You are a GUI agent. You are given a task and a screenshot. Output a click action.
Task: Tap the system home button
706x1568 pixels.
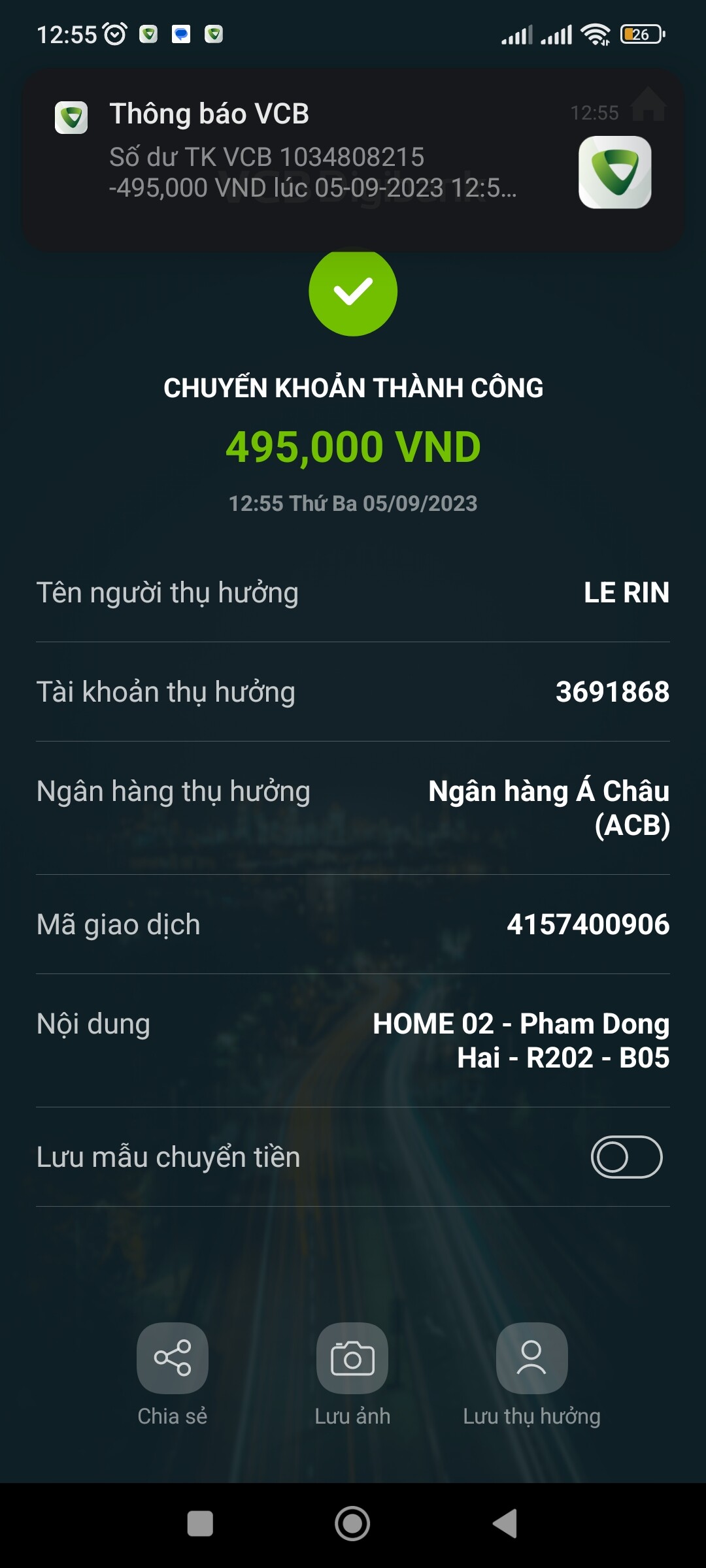click(x=352, y=1524)
